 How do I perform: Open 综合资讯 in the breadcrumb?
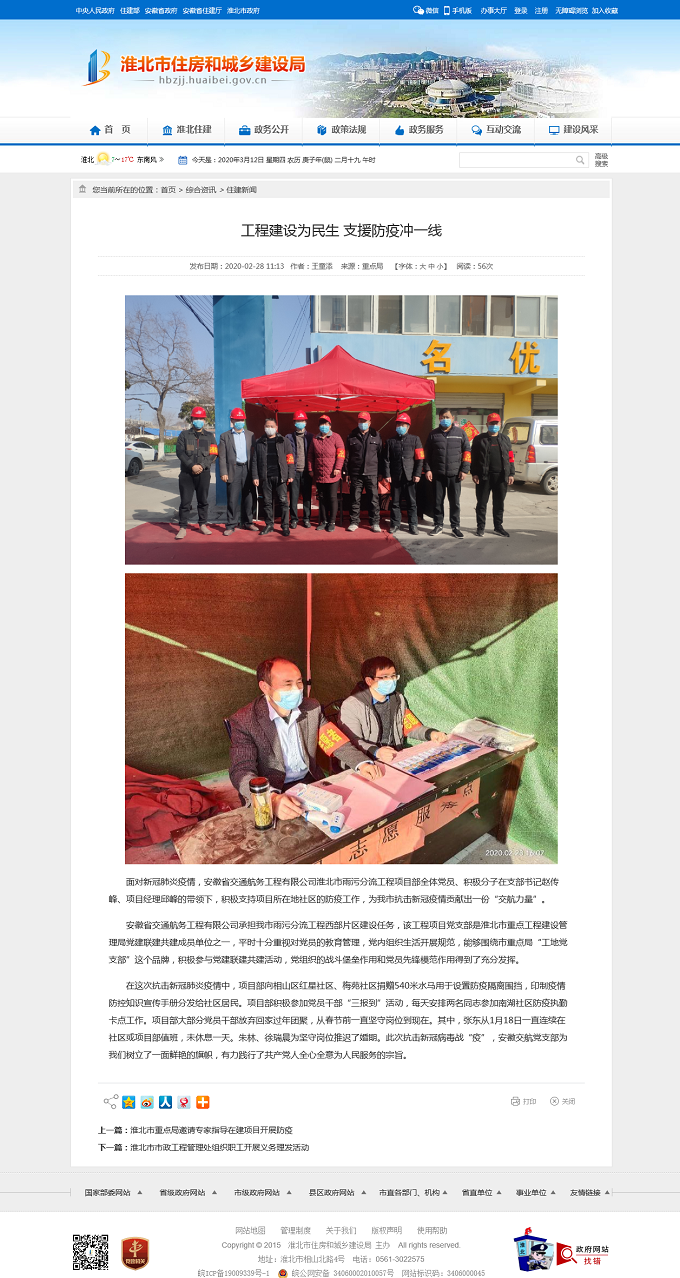(200, 189)
